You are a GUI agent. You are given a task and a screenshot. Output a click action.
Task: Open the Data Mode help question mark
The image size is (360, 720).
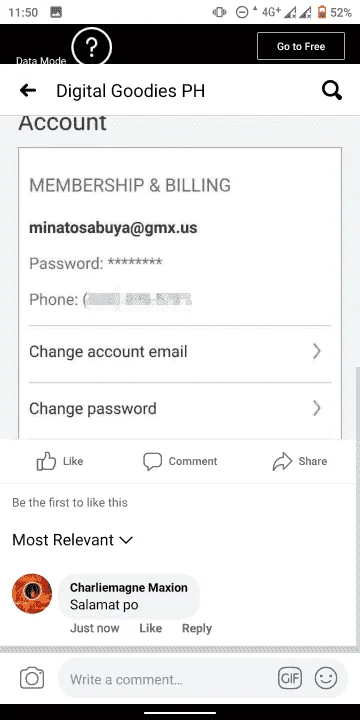pos(92,46)
